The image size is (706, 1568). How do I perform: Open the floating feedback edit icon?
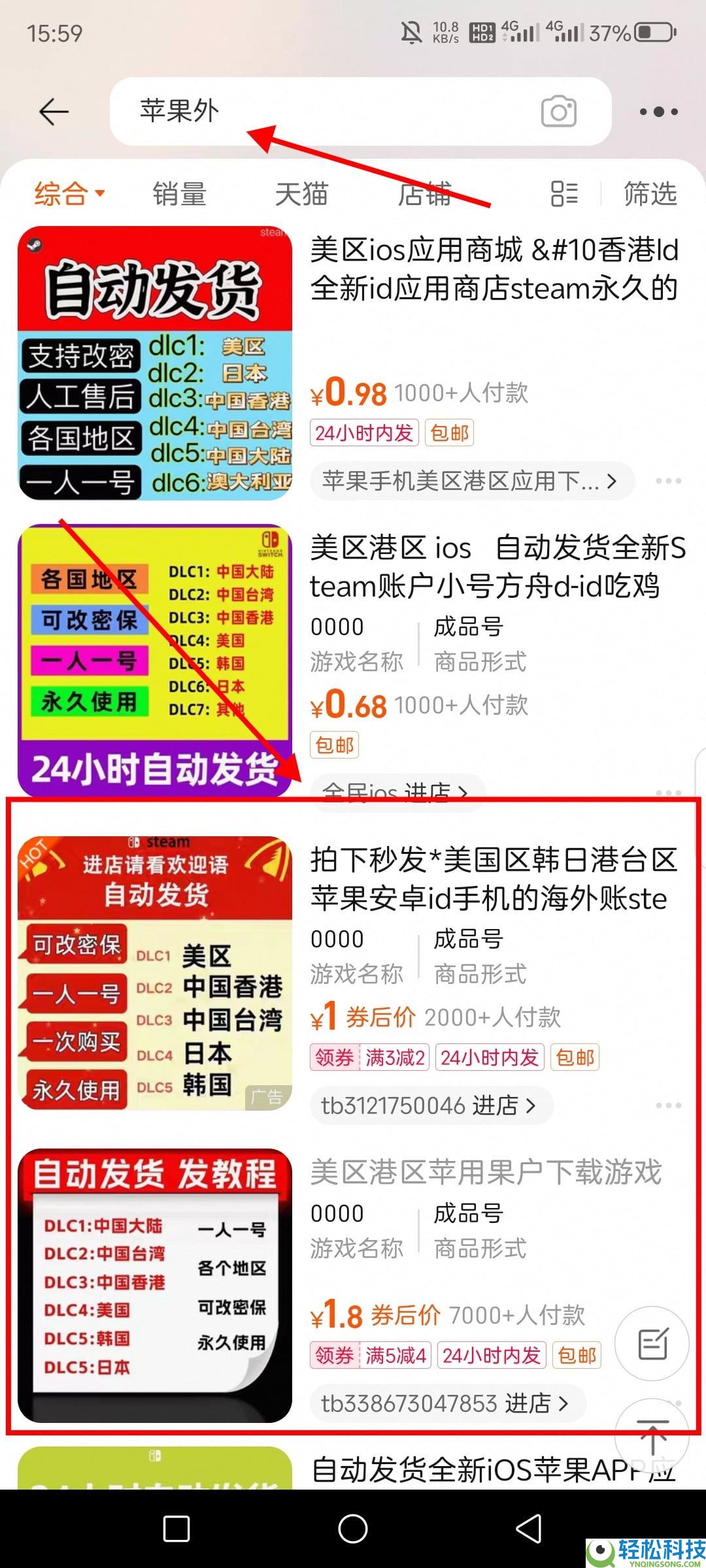coord(652,1343)
